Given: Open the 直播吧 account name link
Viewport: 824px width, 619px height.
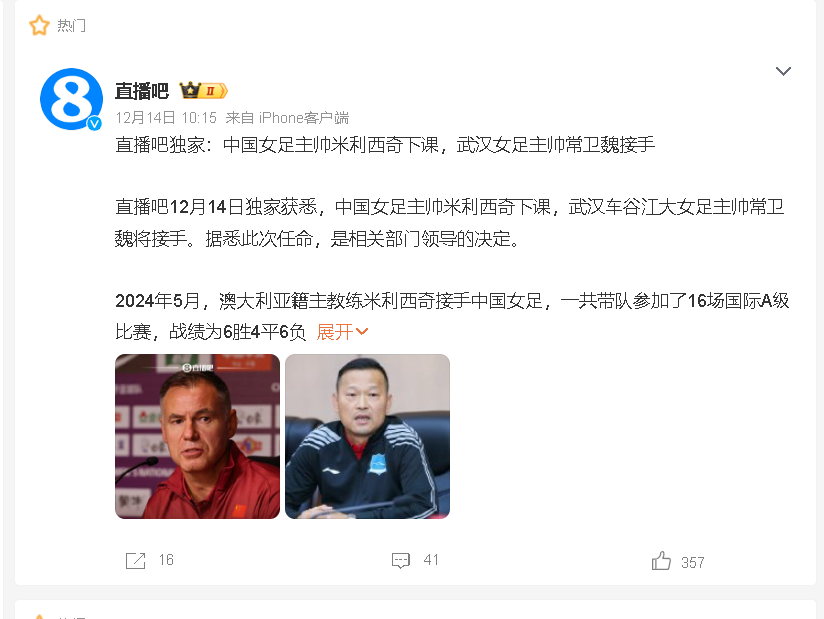Looking at the screenshot, I should pos(141,91).
